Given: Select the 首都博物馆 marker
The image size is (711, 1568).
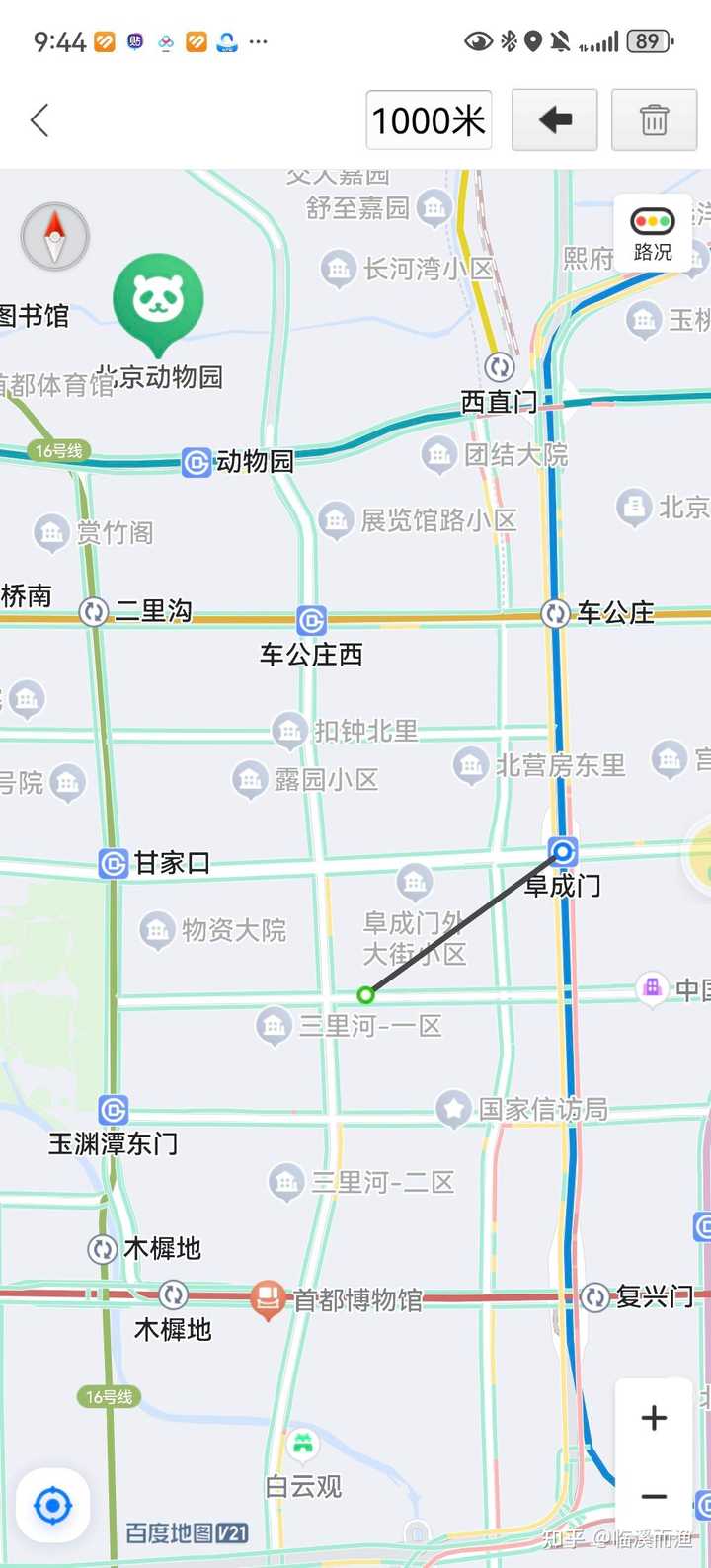Looking at the screenshot, I should click(267, 1299).
